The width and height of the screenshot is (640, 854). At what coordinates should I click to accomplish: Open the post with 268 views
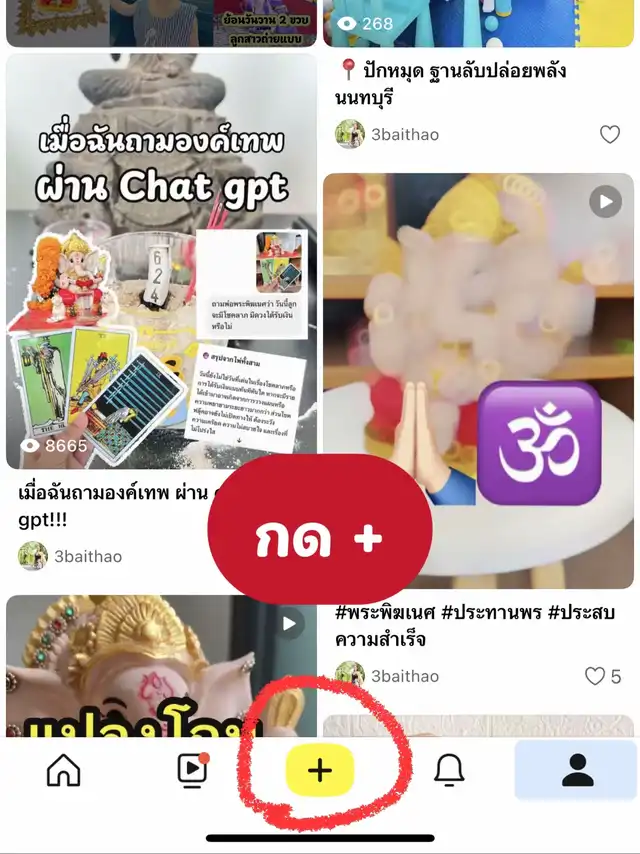click(478, 24)
